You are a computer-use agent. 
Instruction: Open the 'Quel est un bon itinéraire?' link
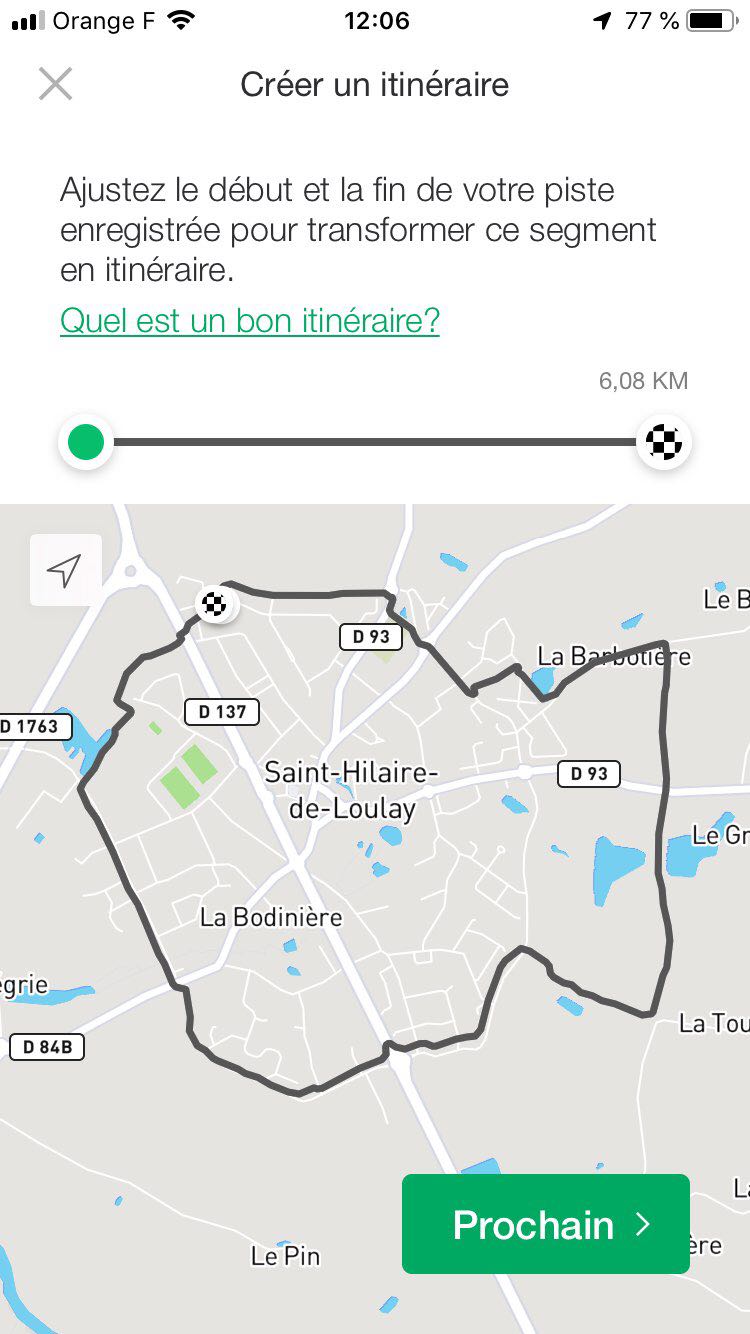250,321
